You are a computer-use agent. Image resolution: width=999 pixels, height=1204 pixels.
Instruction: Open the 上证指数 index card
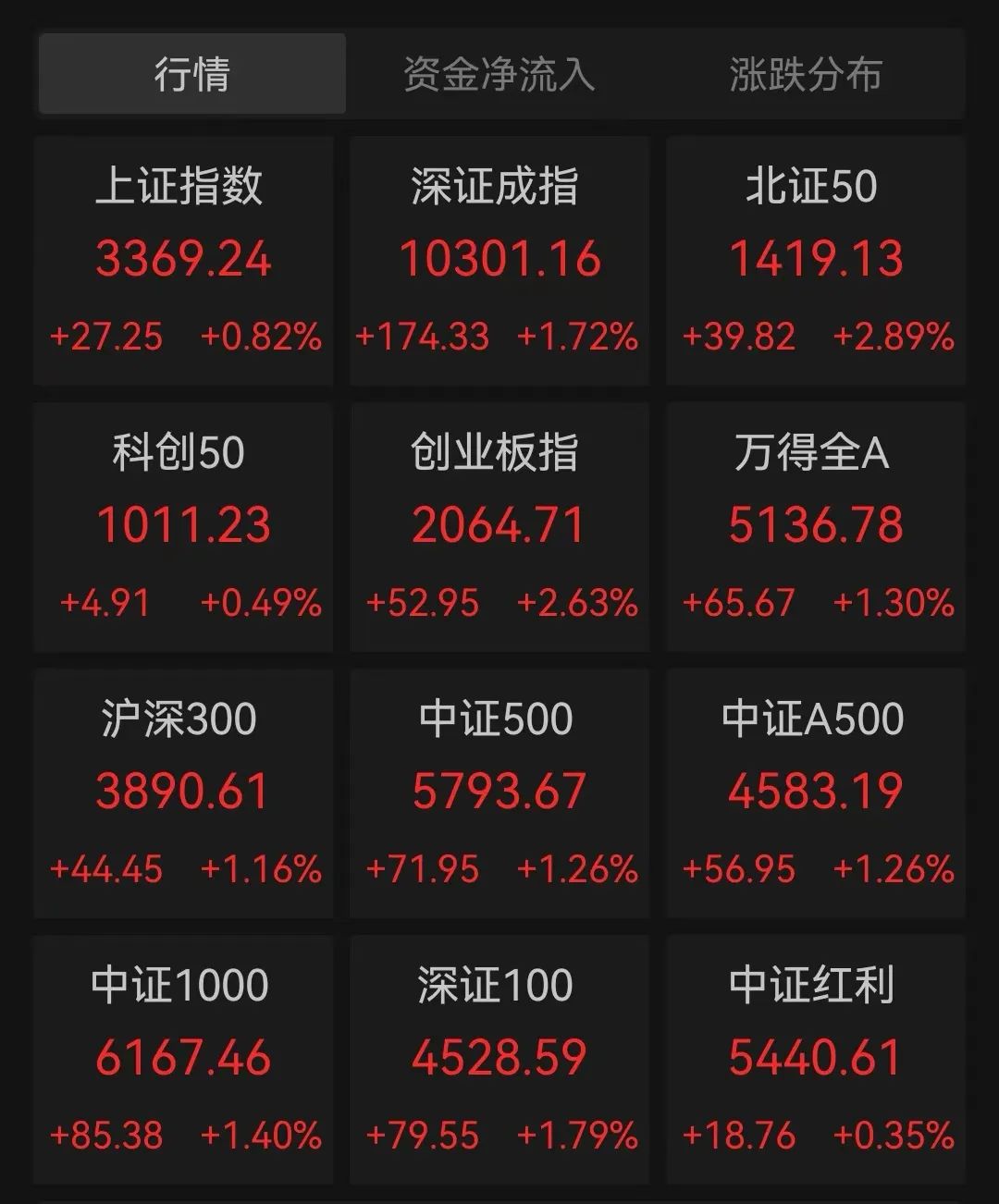(x=183, y=261)
